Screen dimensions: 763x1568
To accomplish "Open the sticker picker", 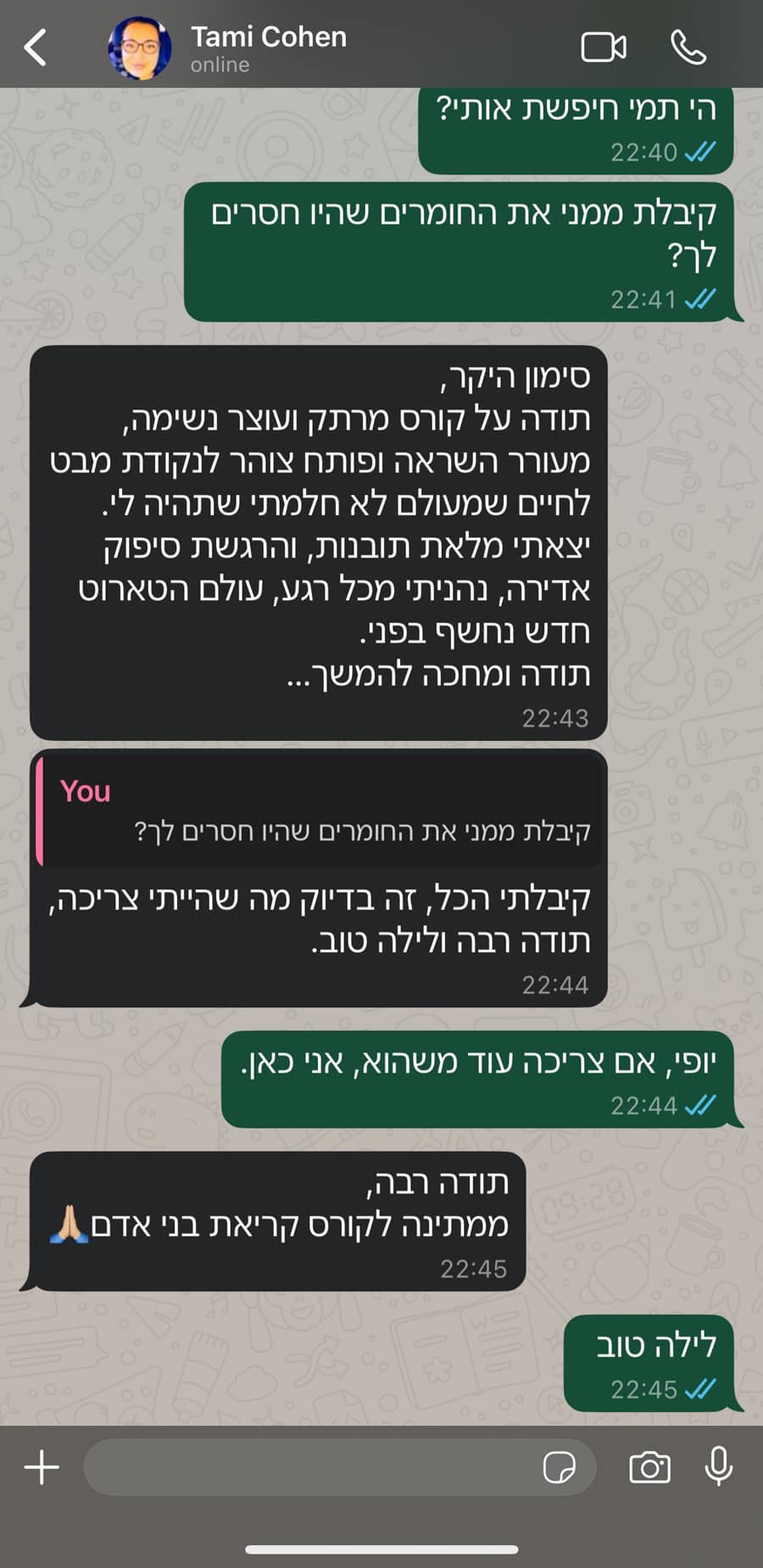I will click(559, 1467).
